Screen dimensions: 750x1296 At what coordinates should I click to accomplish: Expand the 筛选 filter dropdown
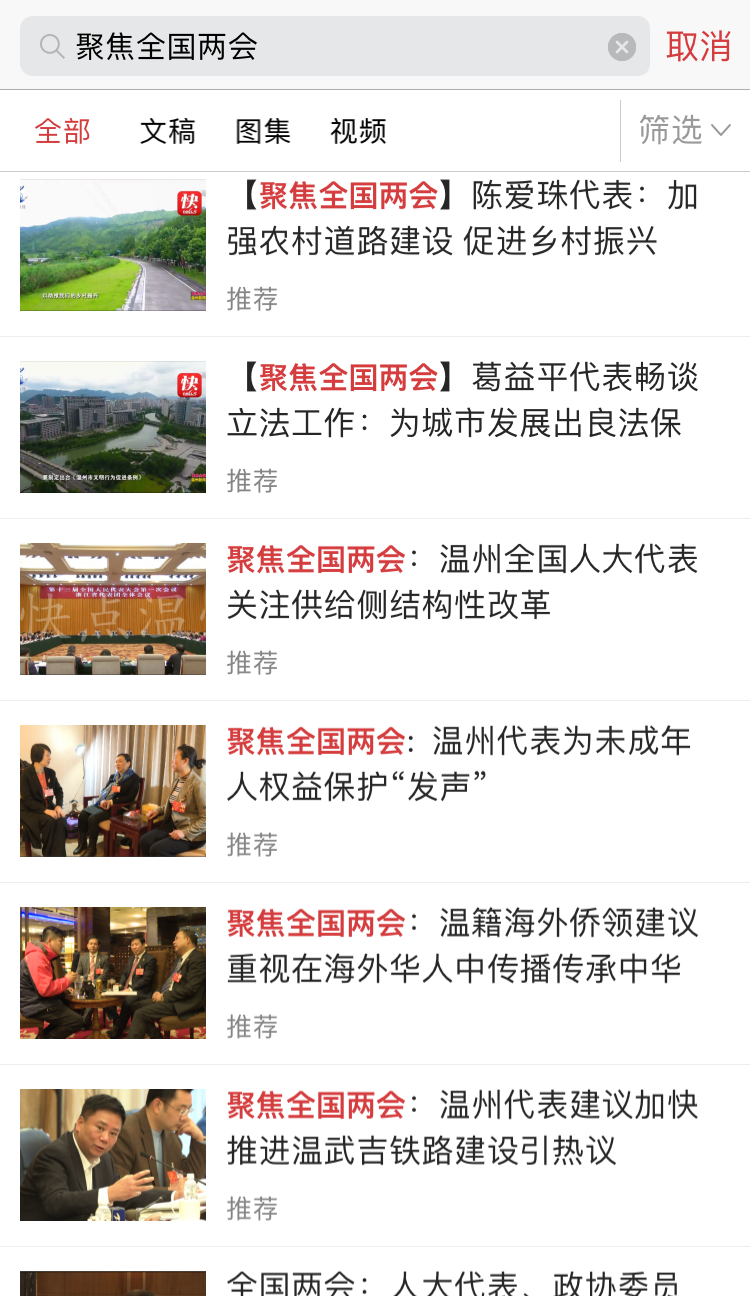pyautogui.click(x=685, y=131)
